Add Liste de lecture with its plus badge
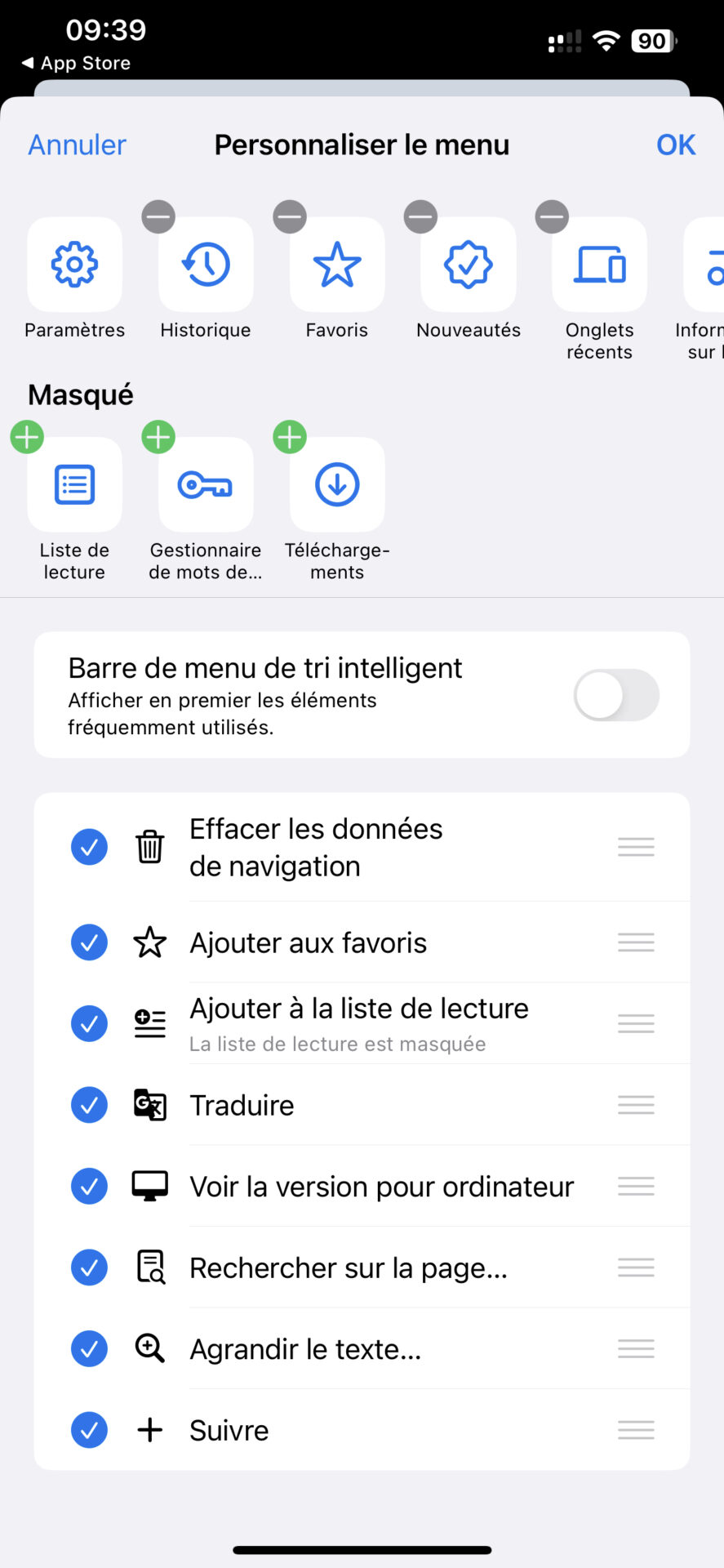Viewport: 724px width, 1568px height. [x=27, y=437]
